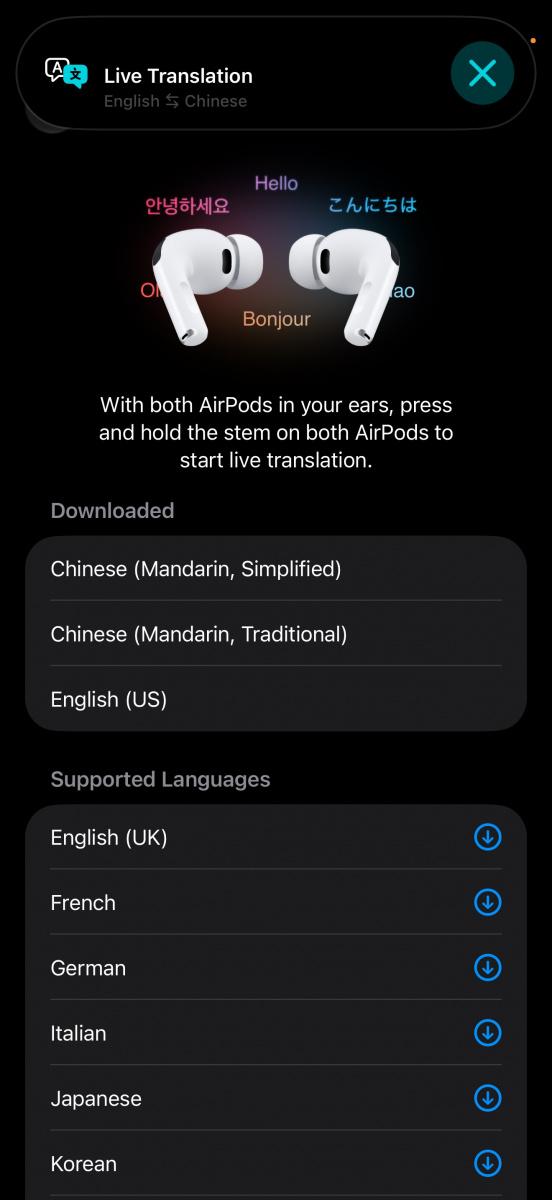Download the Italian language
This screenshot has width=552, height=1200.
487,1033
